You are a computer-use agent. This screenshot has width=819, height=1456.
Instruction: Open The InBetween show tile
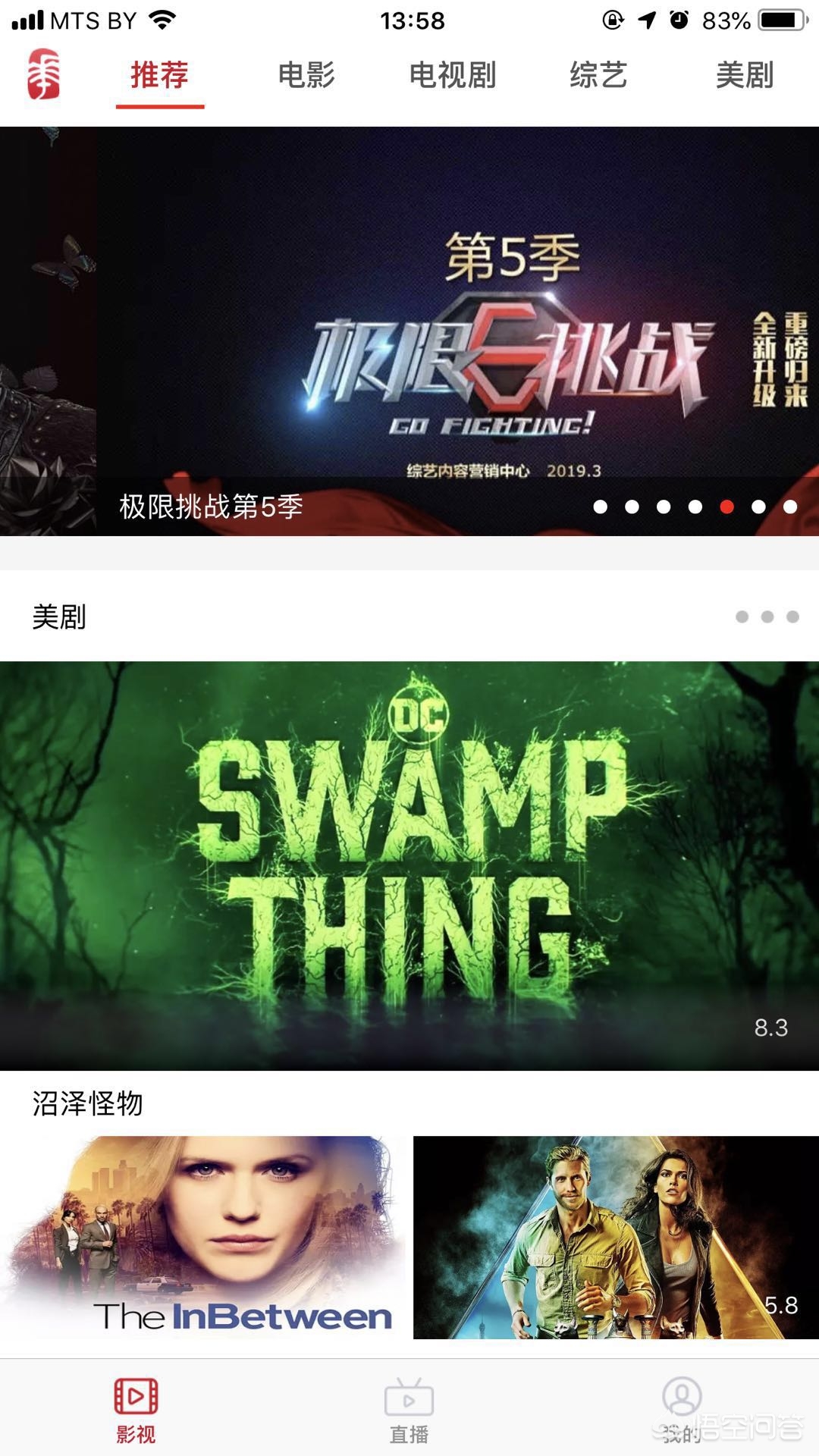click(x=203, y=1237)
